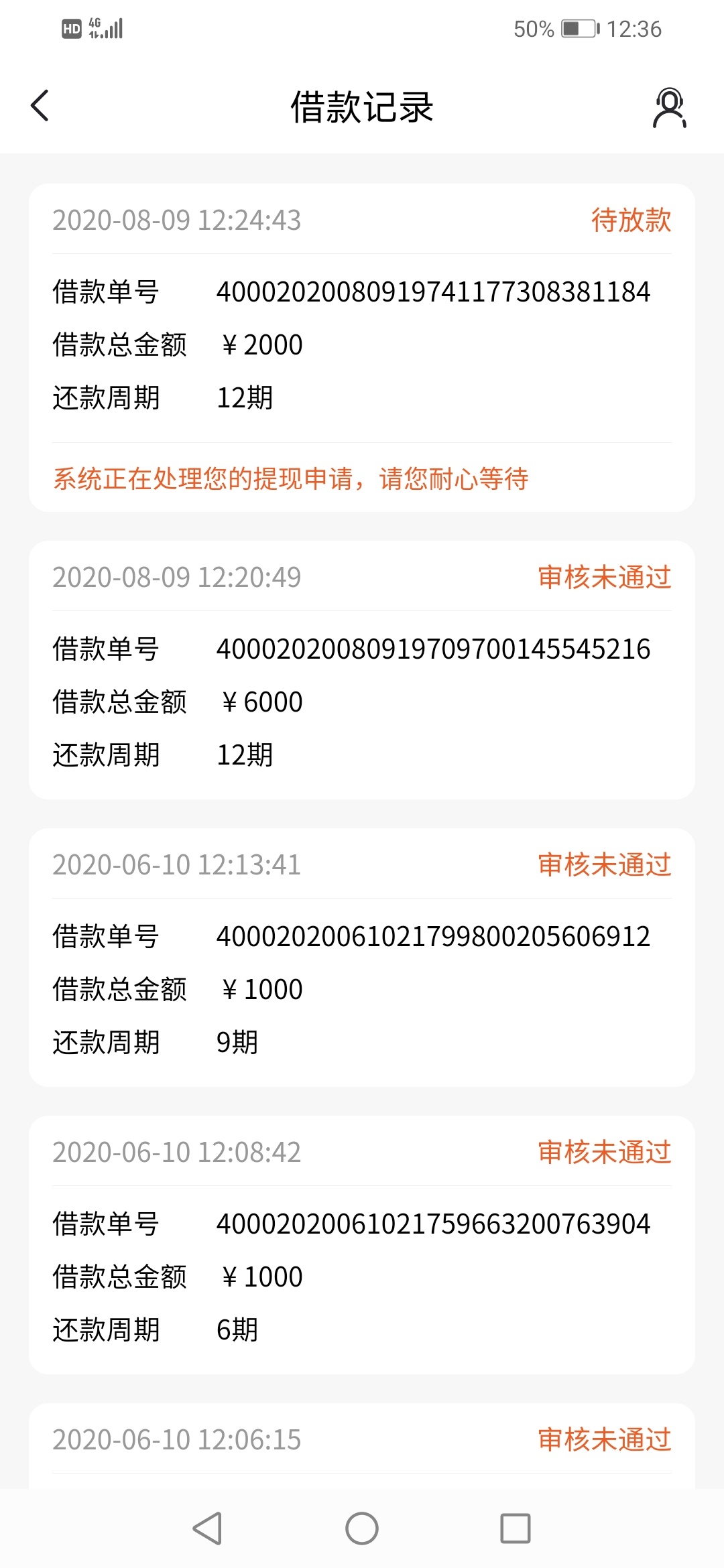
Task: View the loan record dated 2020-06-10 12:13:41
Action: (362, 958)
